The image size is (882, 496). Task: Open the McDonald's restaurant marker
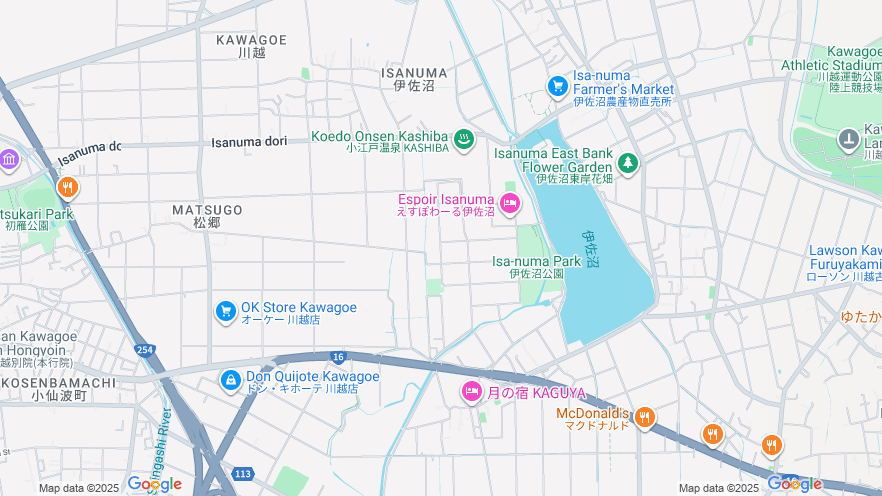click(x=645, y=417)
